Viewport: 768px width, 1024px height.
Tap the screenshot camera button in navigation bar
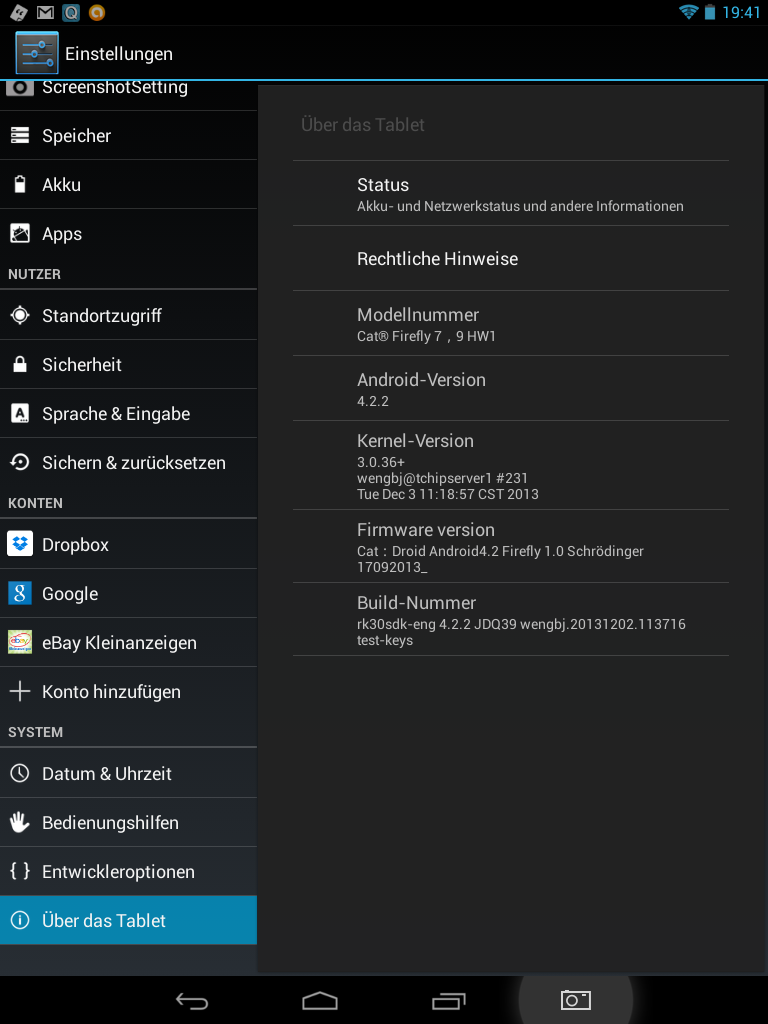(575, 1000)
